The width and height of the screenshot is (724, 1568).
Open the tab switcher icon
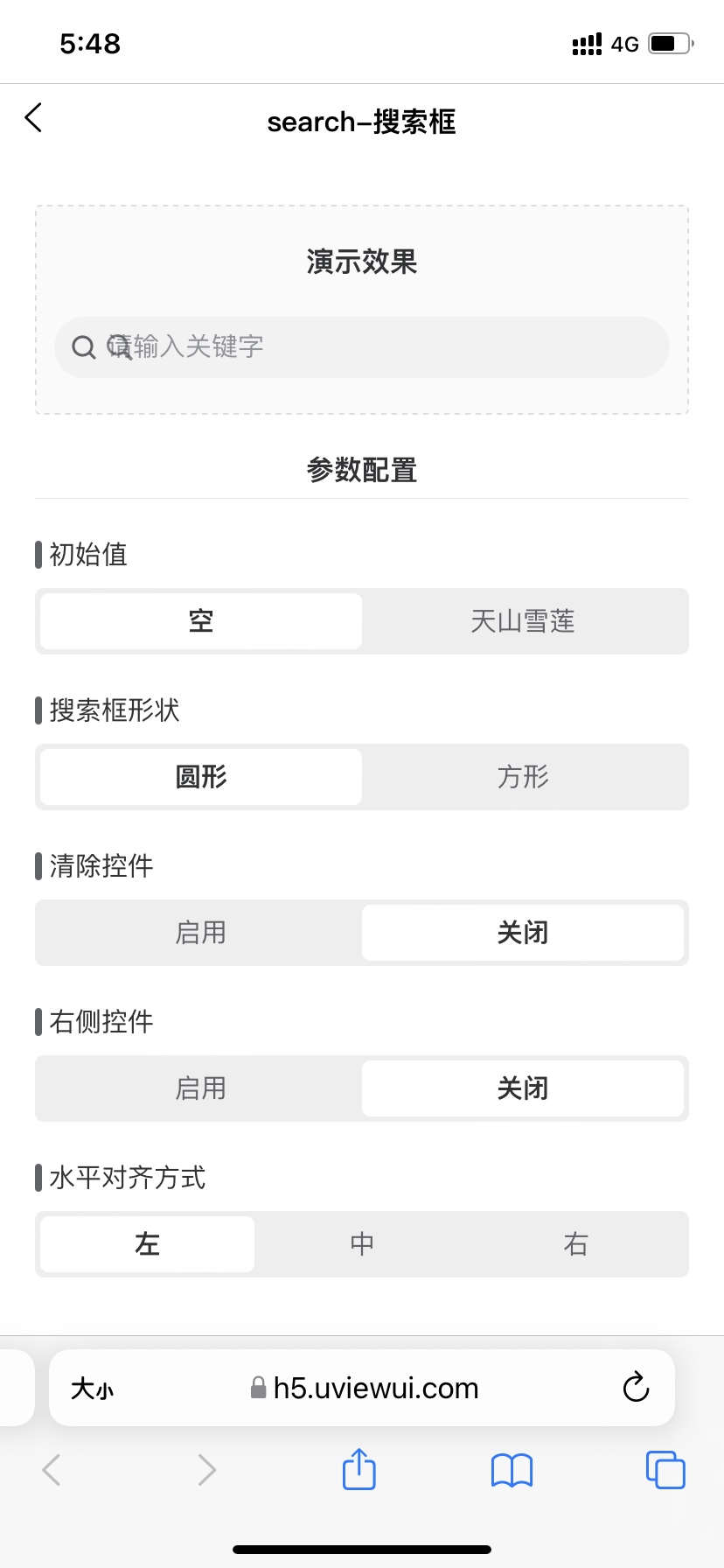(665, 1470)
